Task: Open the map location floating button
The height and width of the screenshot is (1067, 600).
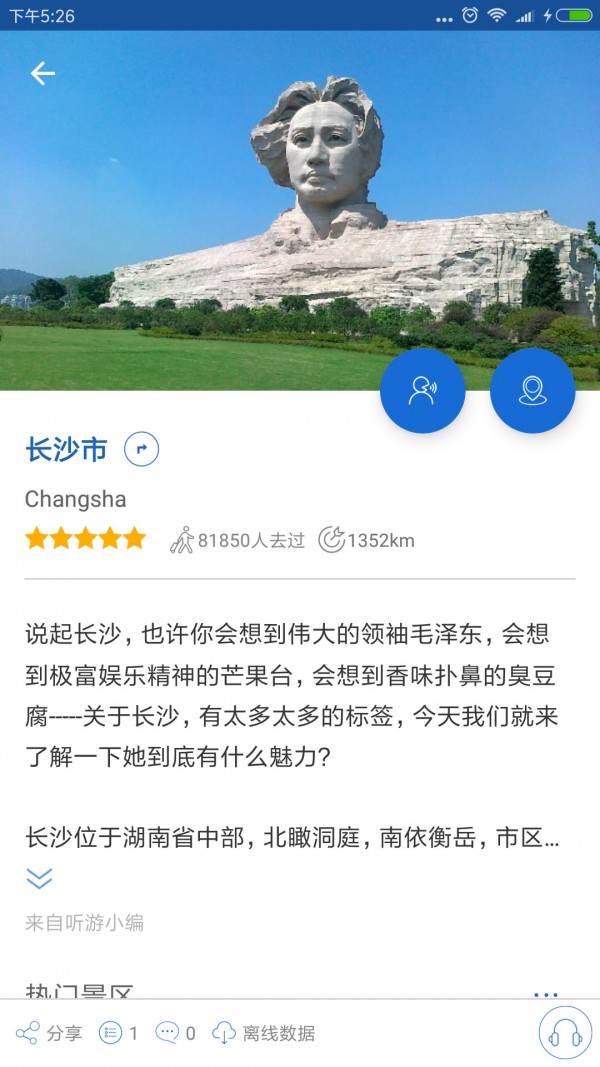Action: click(532, 391)
